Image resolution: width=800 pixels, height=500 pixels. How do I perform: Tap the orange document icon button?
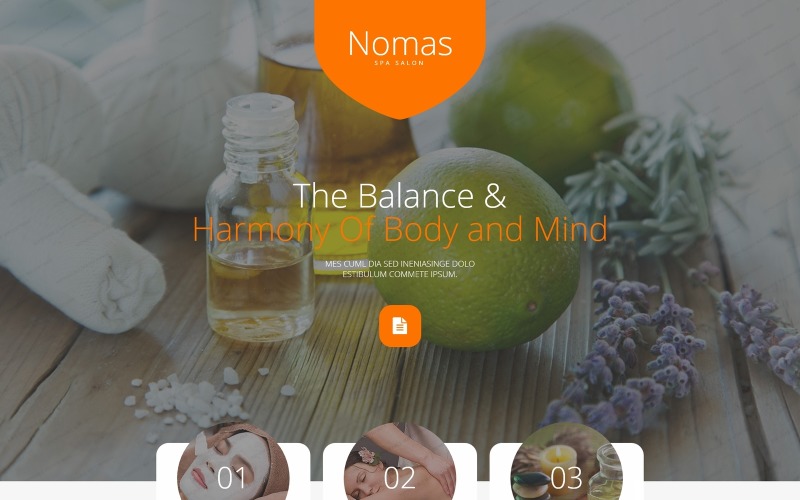pyautogui.click(x=400, y=326)
